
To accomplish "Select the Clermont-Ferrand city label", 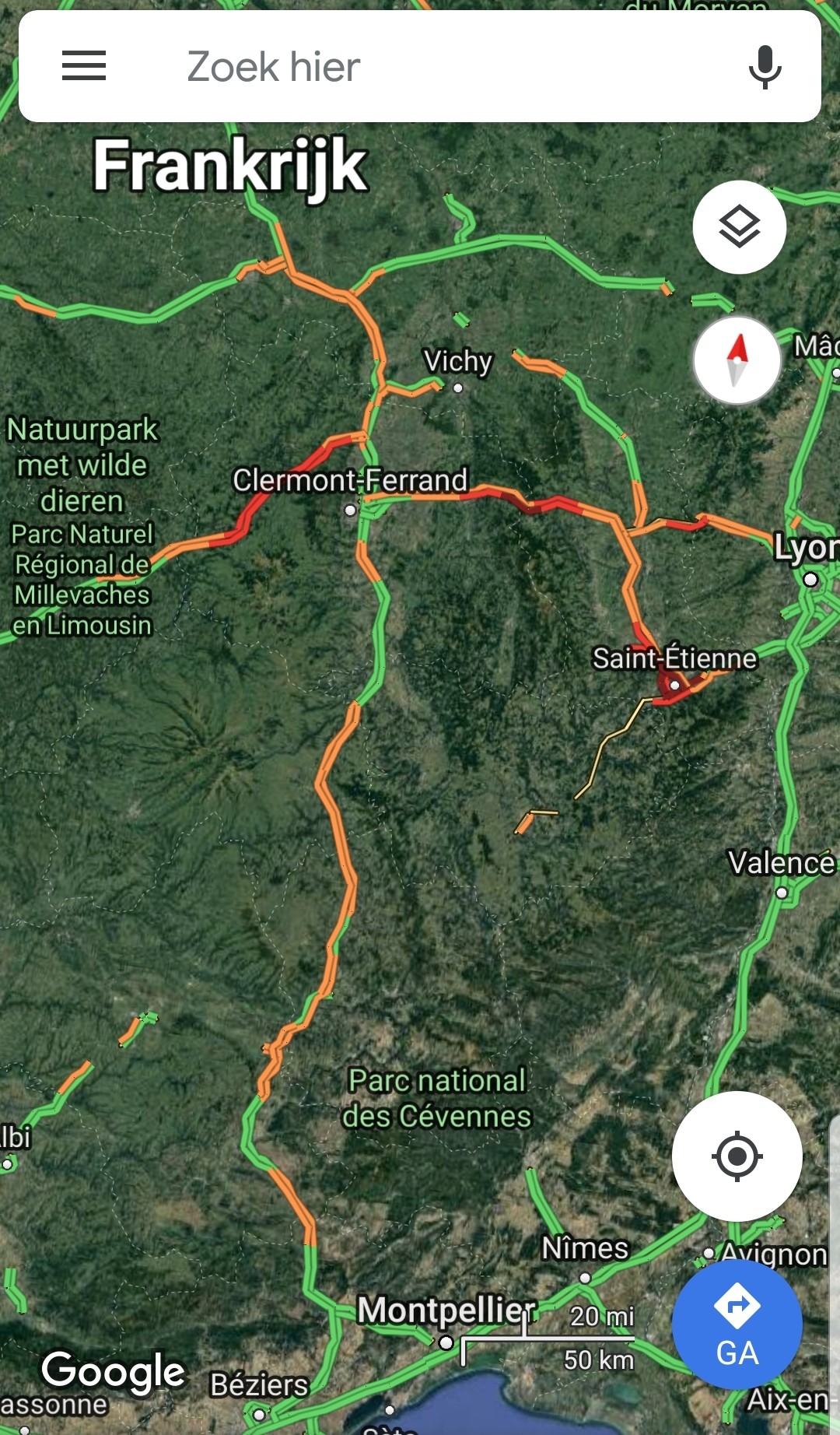I will (350, 481).
